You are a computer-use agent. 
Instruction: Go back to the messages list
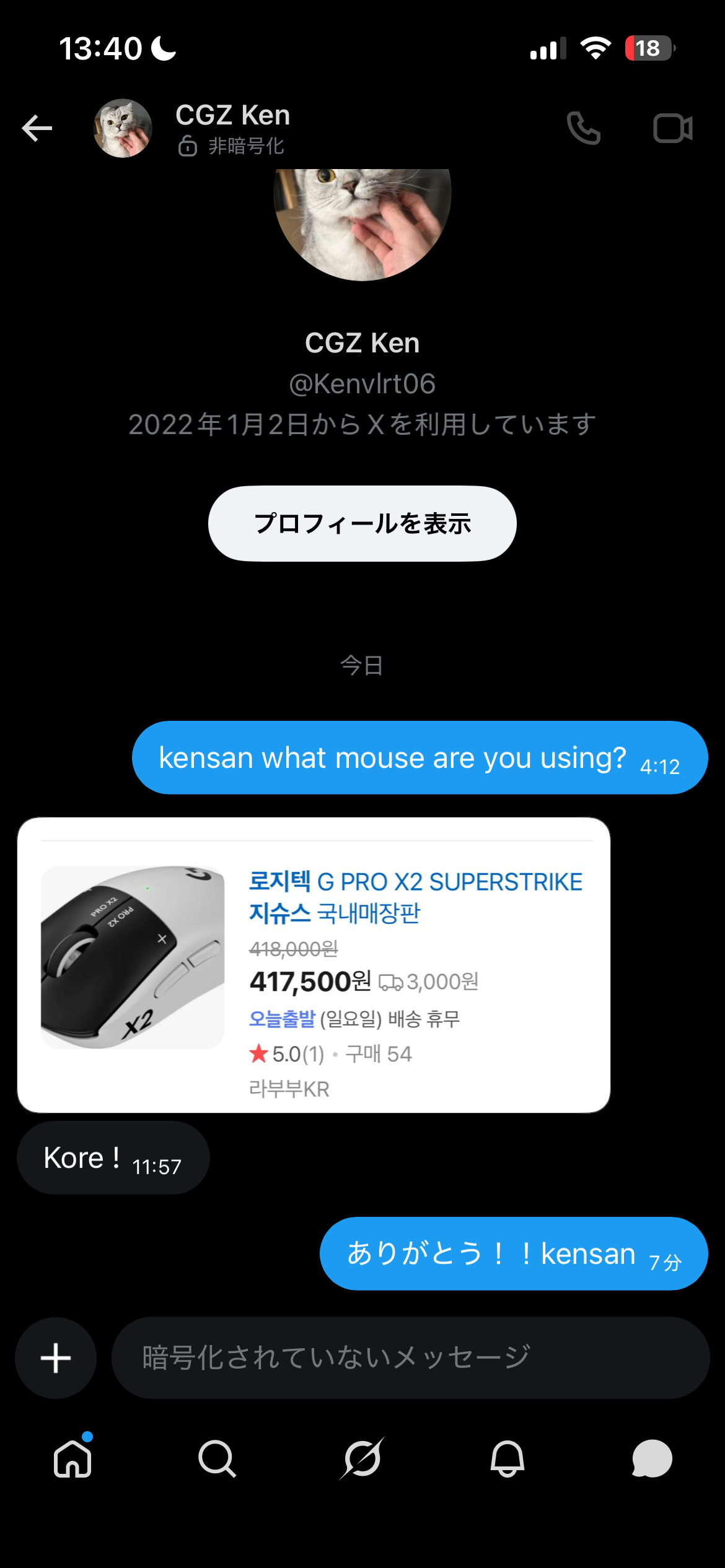[x=37, y=128]
